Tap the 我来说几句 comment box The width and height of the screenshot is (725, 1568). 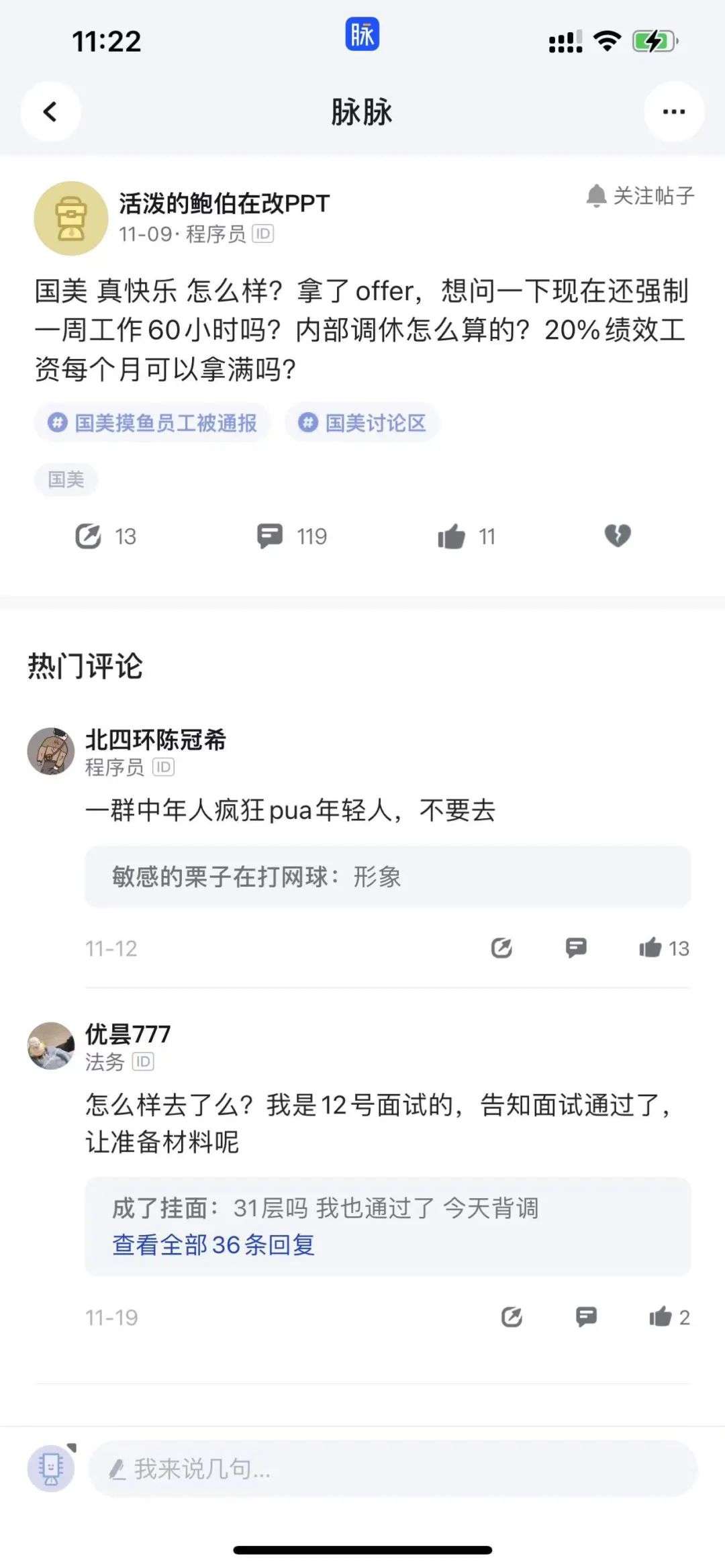click(393, 1469)
